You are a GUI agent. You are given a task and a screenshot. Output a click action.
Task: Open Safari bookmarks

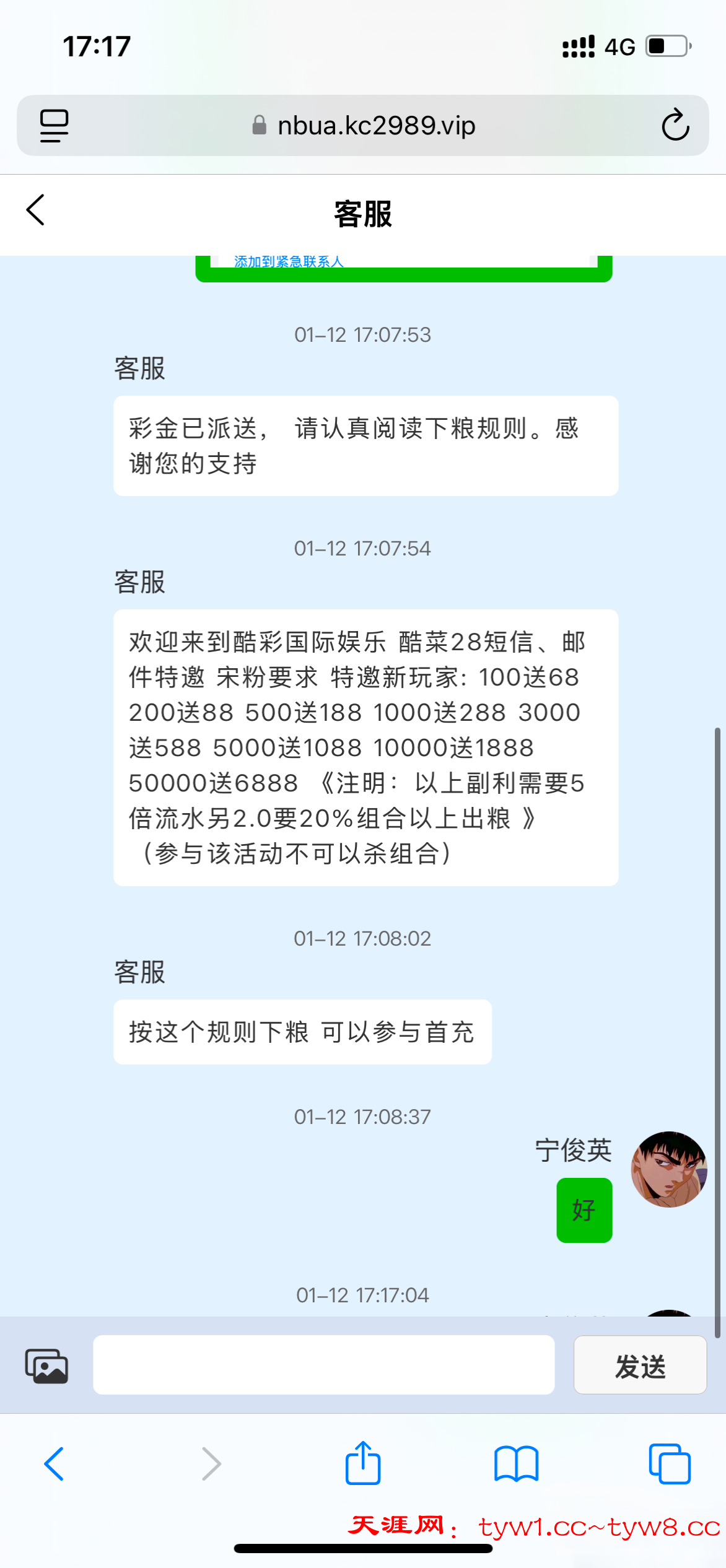click(516, 1464)
